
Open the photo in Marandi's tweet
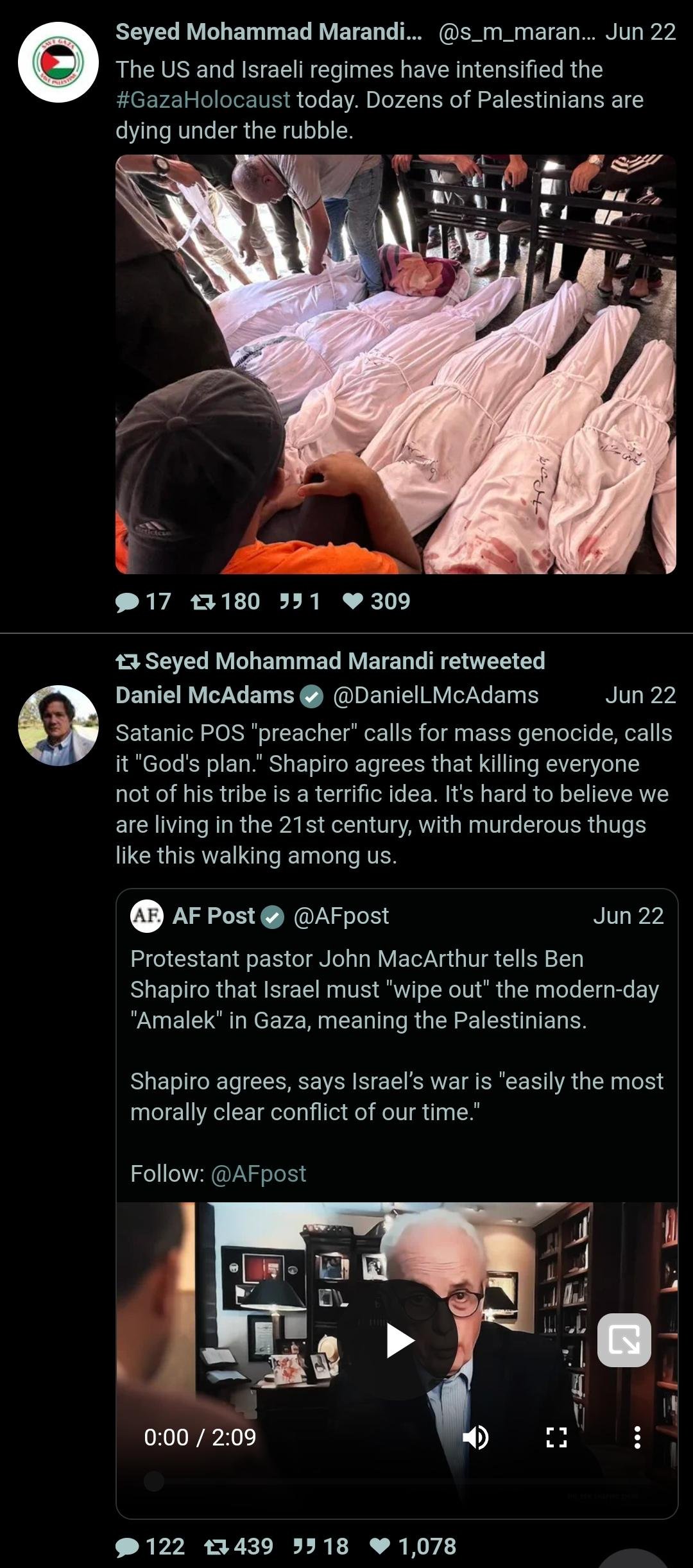(395, 364)
